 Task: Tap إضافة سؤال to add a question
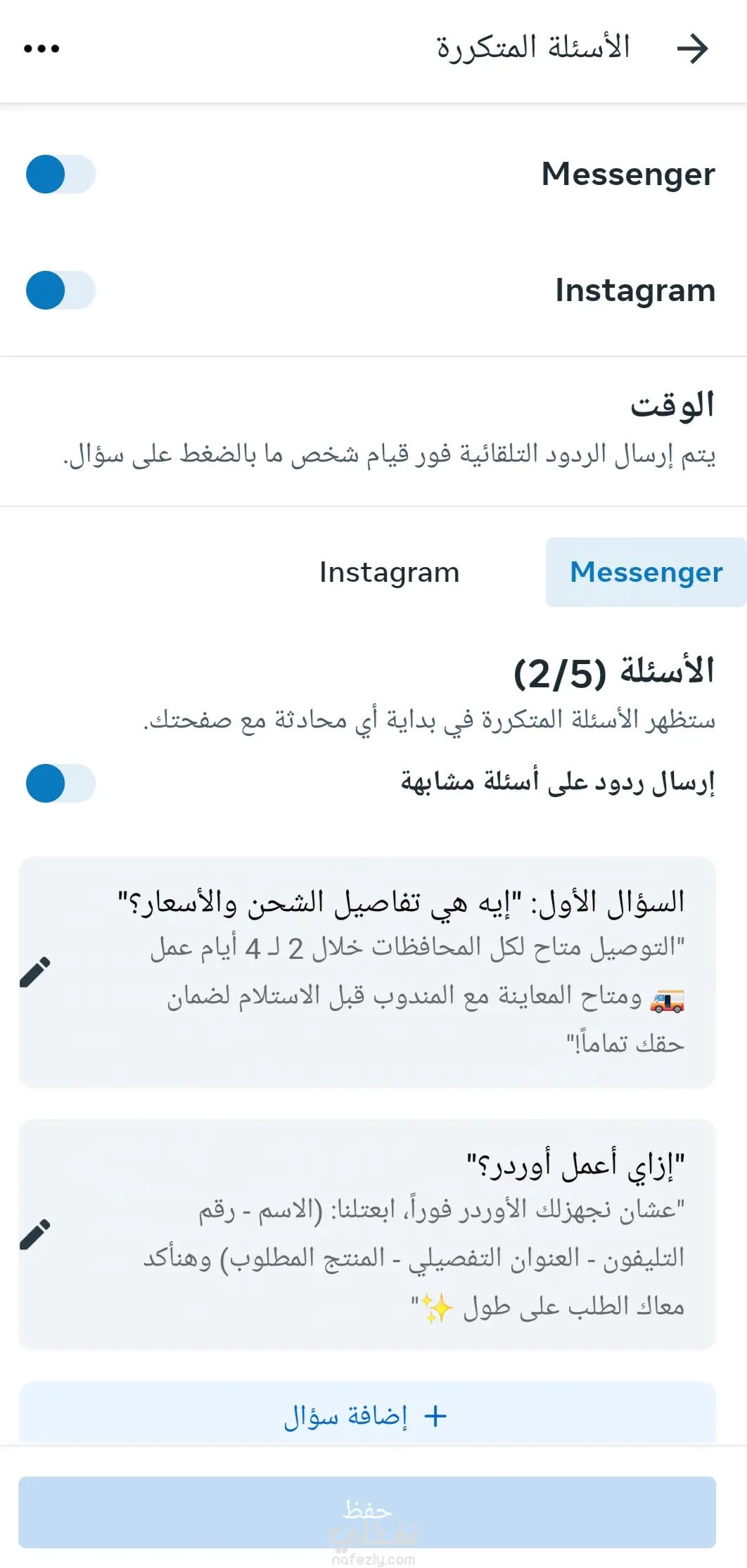coord(366,1415)
